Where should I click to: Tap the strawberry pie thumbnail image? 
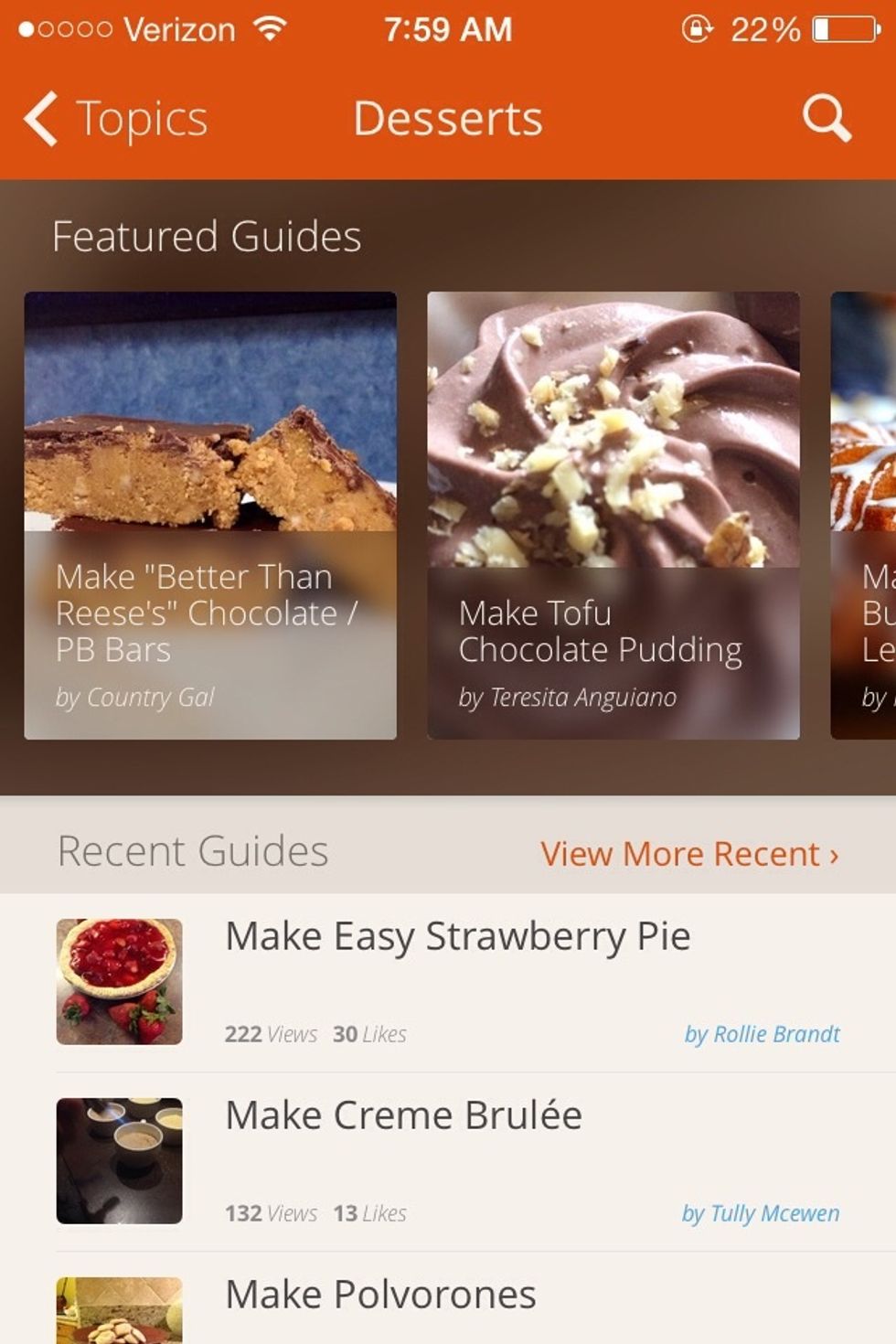coord(120,982)
